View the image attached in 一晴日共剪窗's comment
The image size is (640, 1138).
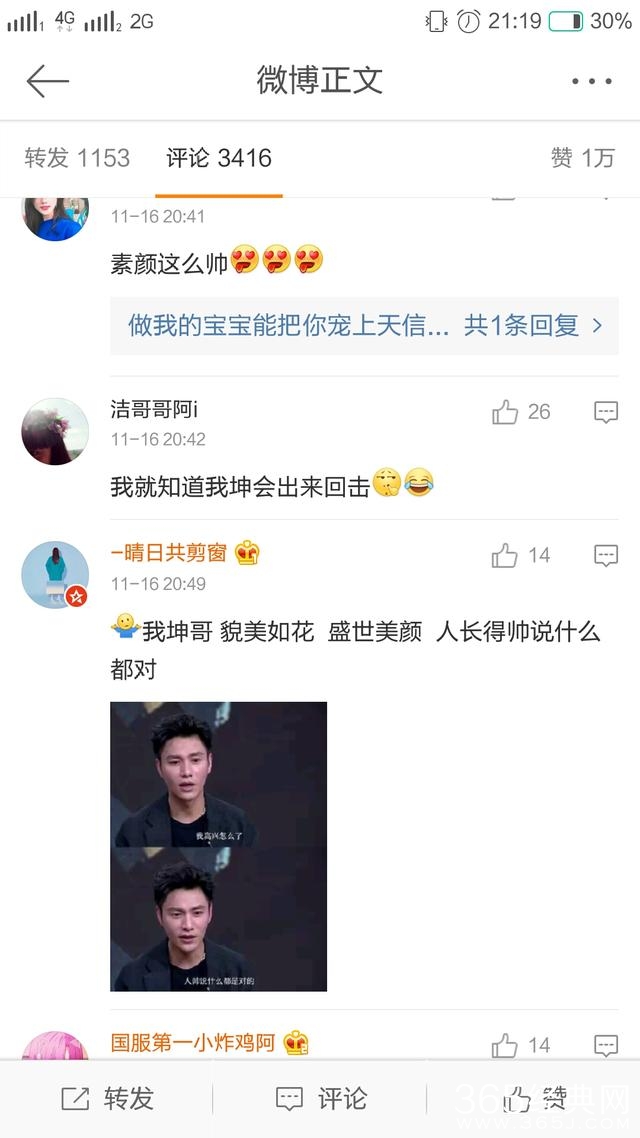tap(218, 846)
